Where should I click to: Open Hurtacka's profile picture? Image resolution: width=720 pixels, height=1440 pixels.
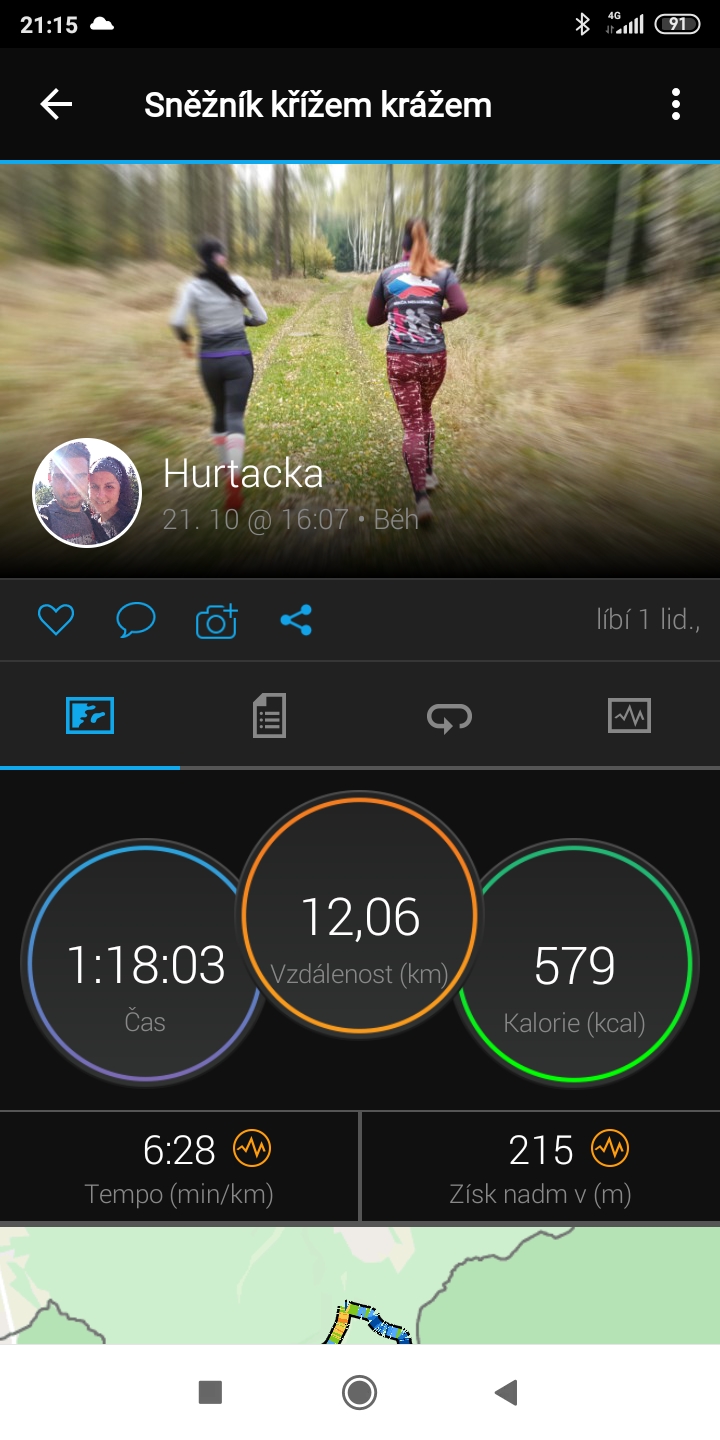click(x=87, y=493)
